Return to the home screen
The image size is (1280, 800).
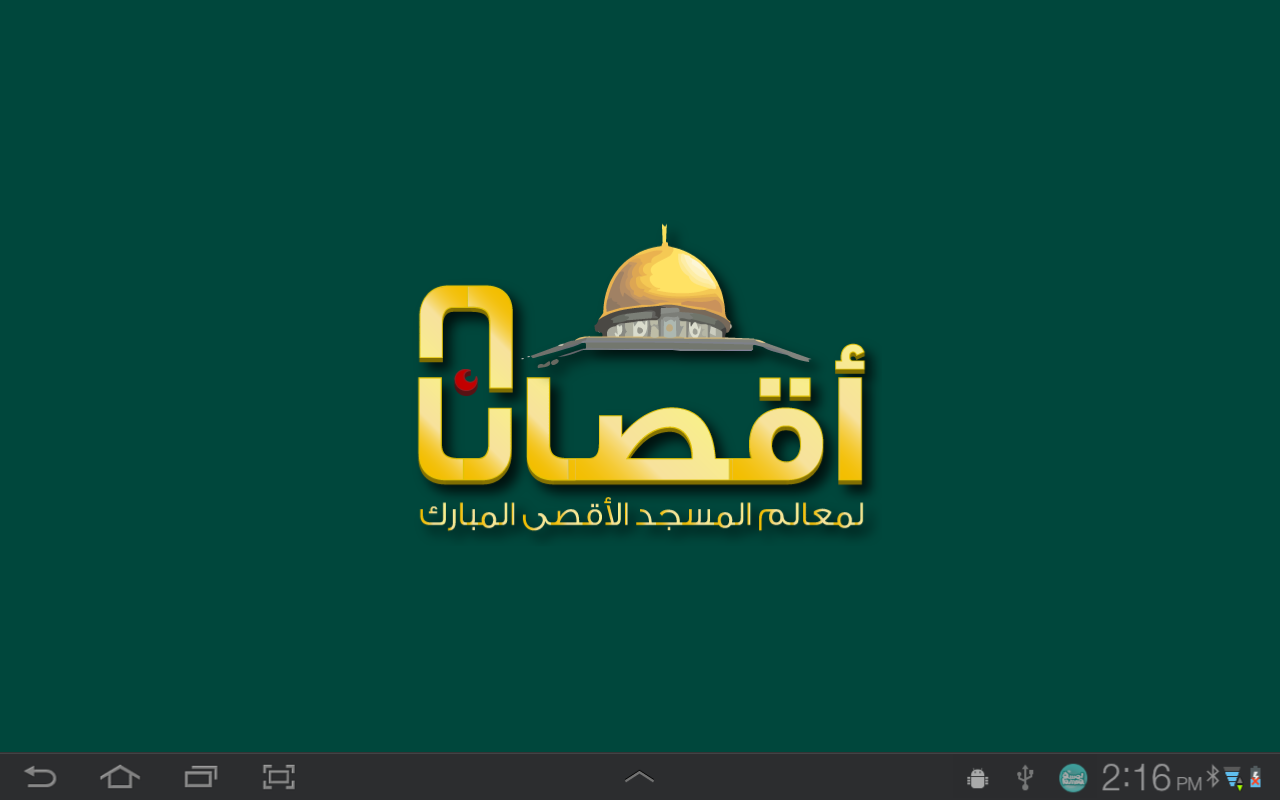[120, 777]
